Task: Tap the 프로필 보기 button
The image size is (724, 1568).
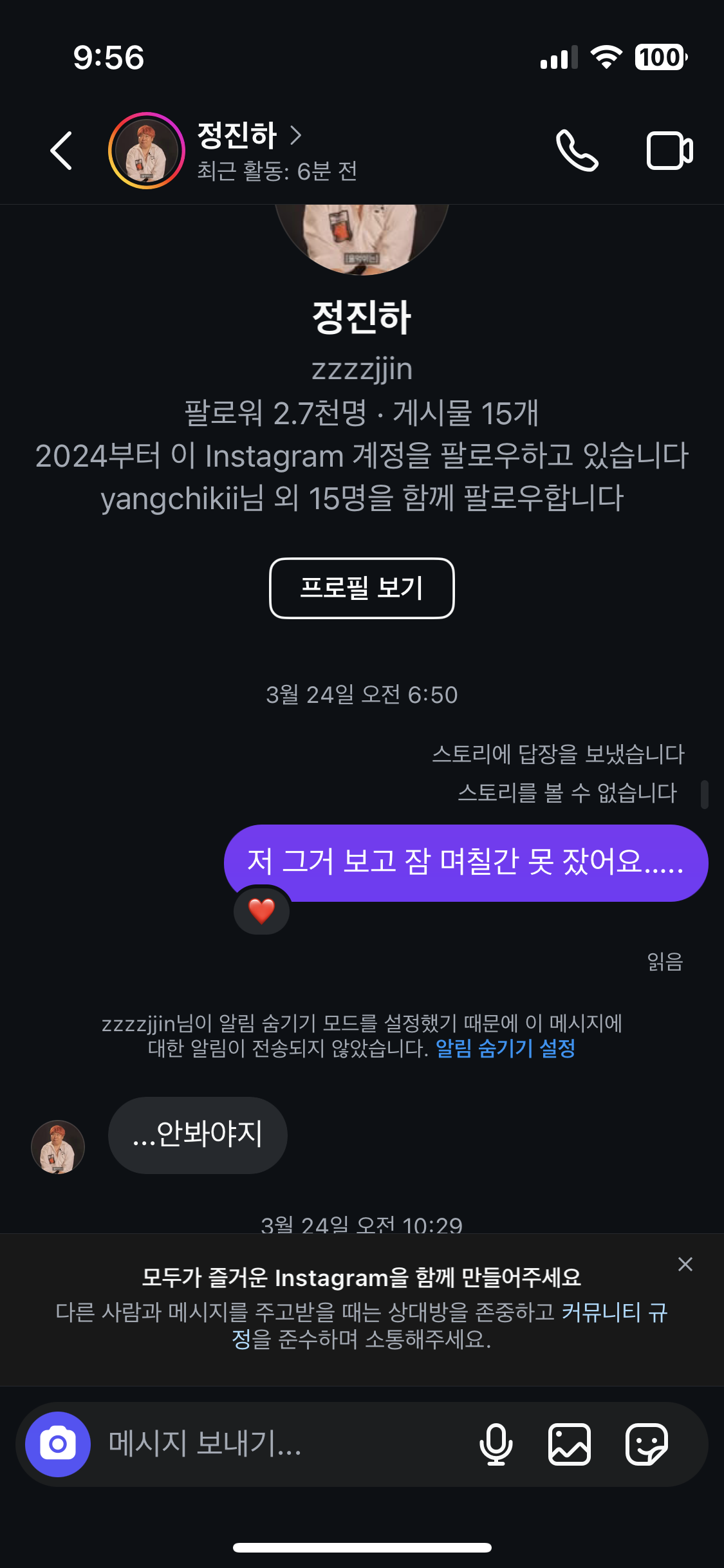Action: point(362,588)
